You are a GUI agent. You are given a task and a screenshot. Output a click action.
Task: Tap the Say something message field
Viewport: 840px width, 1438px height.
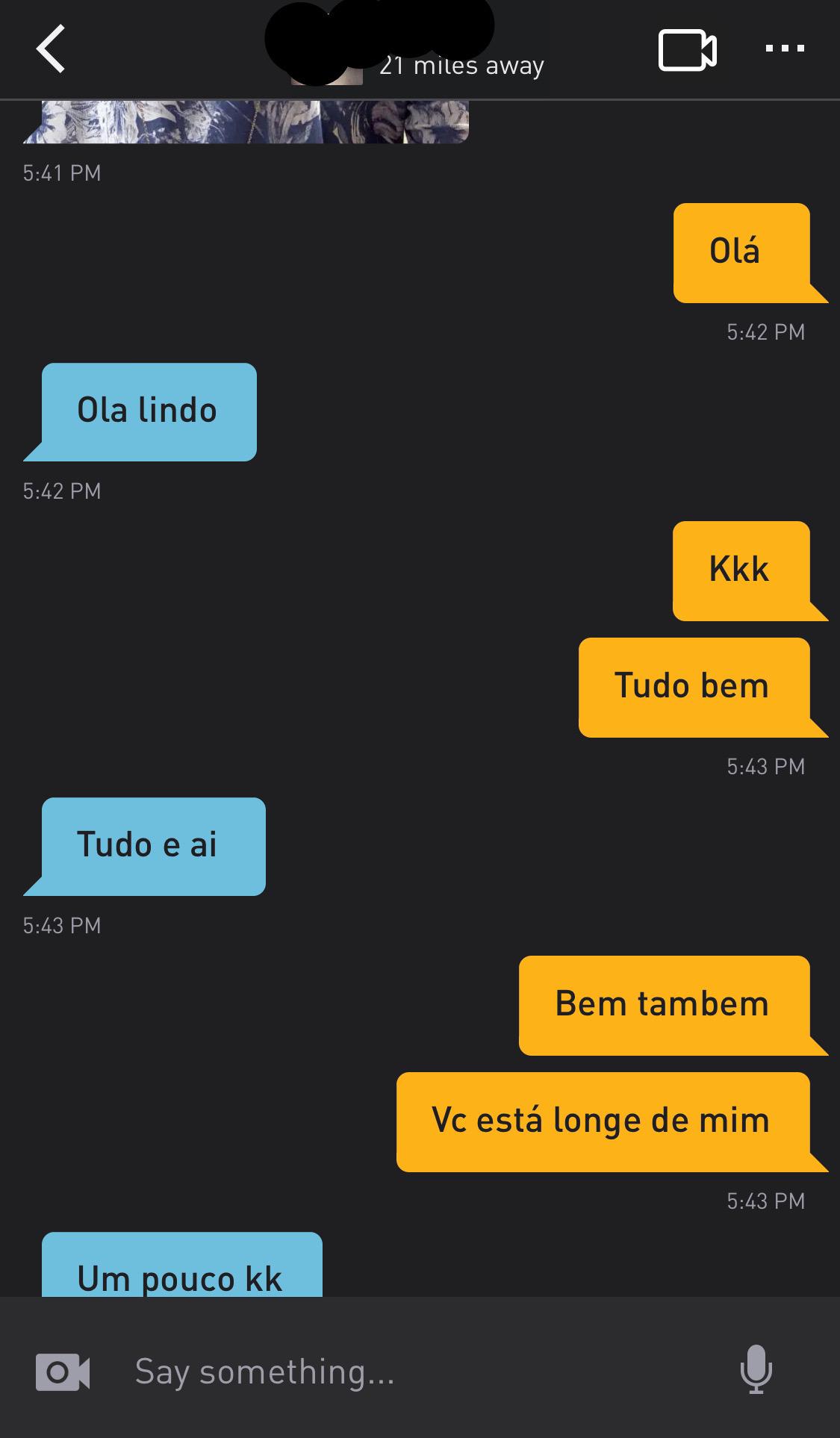[418, 1372]
